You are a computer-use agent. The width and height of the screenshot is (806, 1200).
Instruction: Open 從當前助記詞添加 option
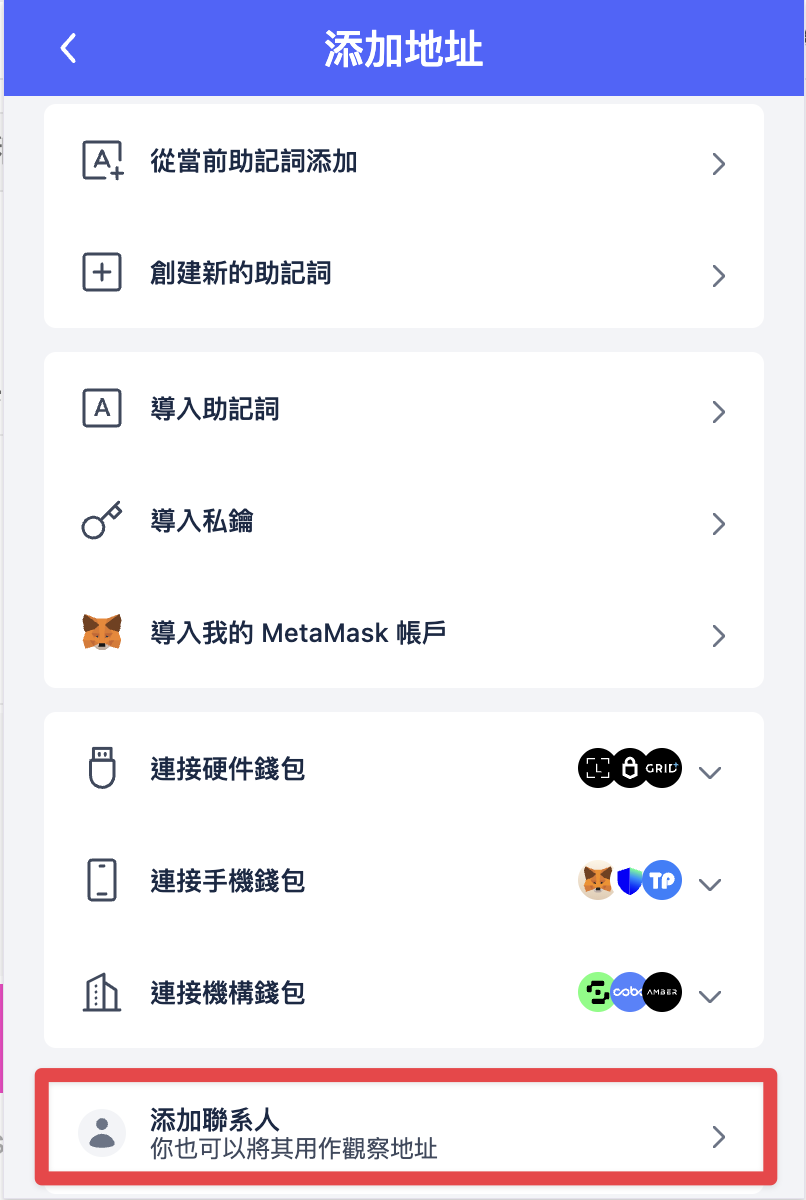(x=403, y=162)
